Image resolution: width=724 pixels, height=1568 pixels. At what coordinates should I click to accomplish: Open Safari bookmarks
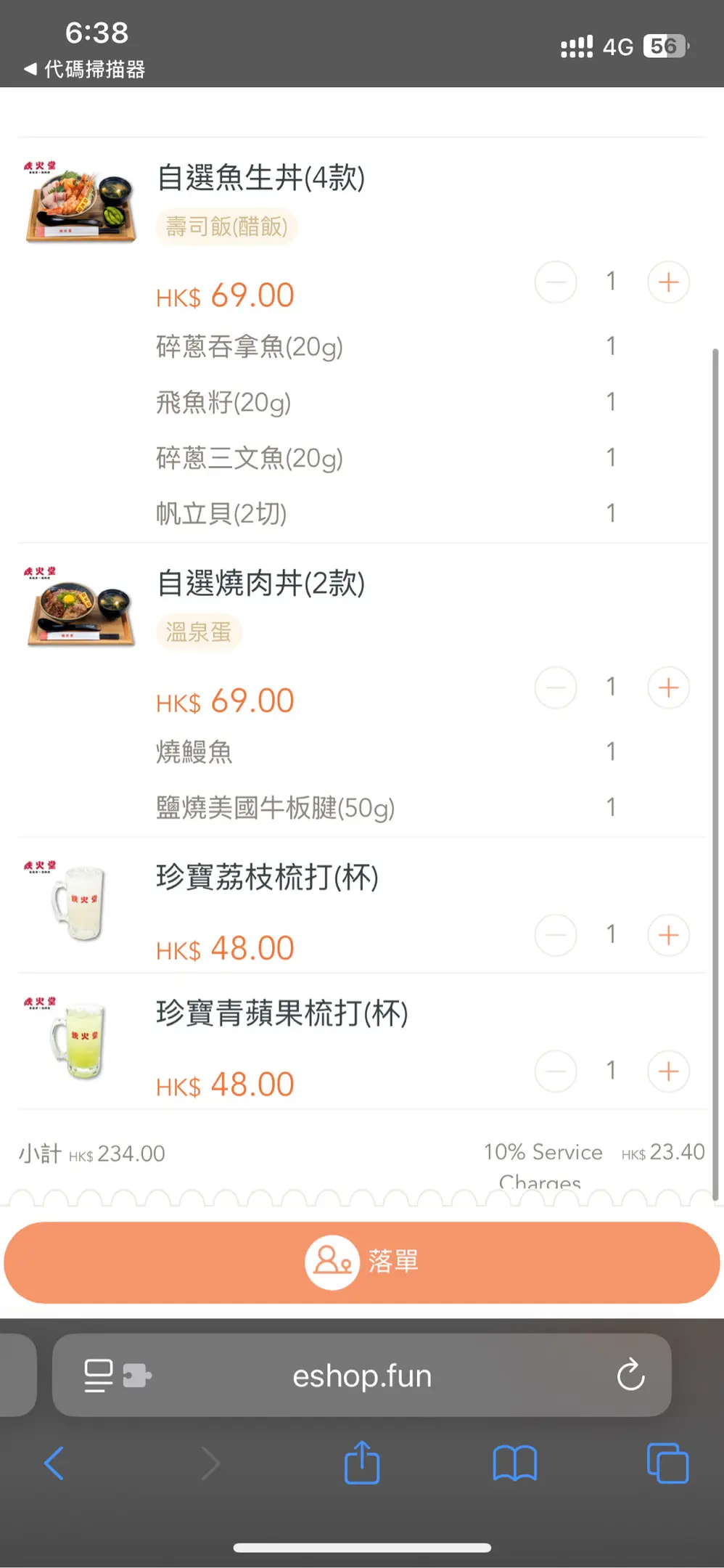point(514,1463)
